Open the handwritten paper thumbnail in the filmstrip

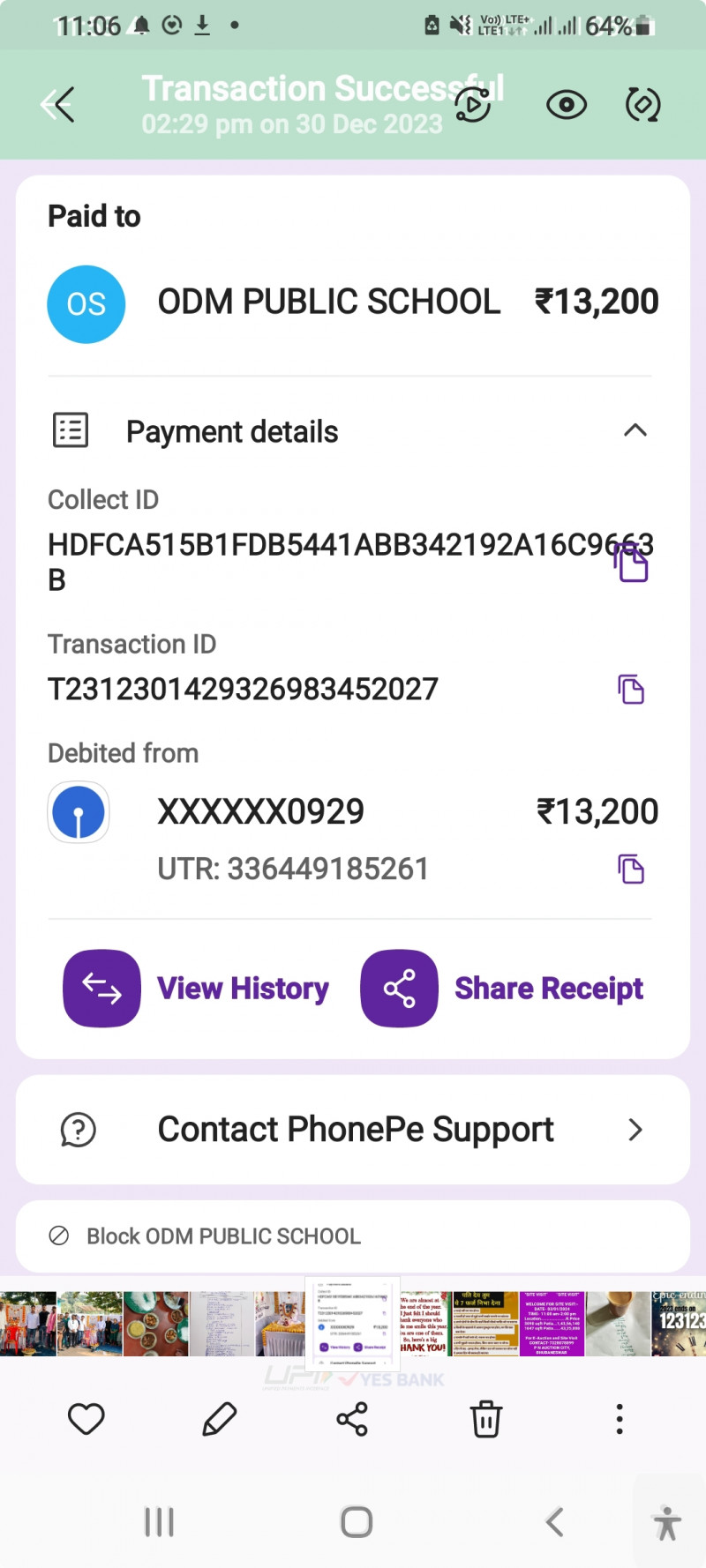pyautogui.click(x=222, y=1324)
